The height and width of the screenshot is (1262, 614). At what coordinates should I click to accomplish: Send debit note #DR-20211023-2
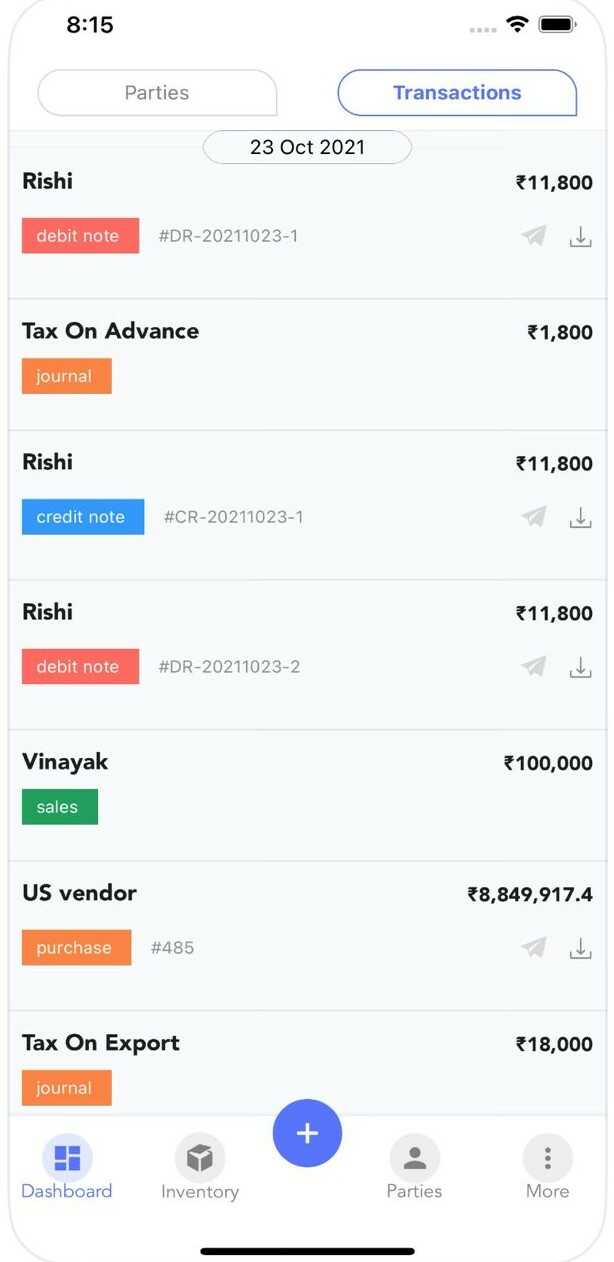pyautogui.click(x=534, y=667)
